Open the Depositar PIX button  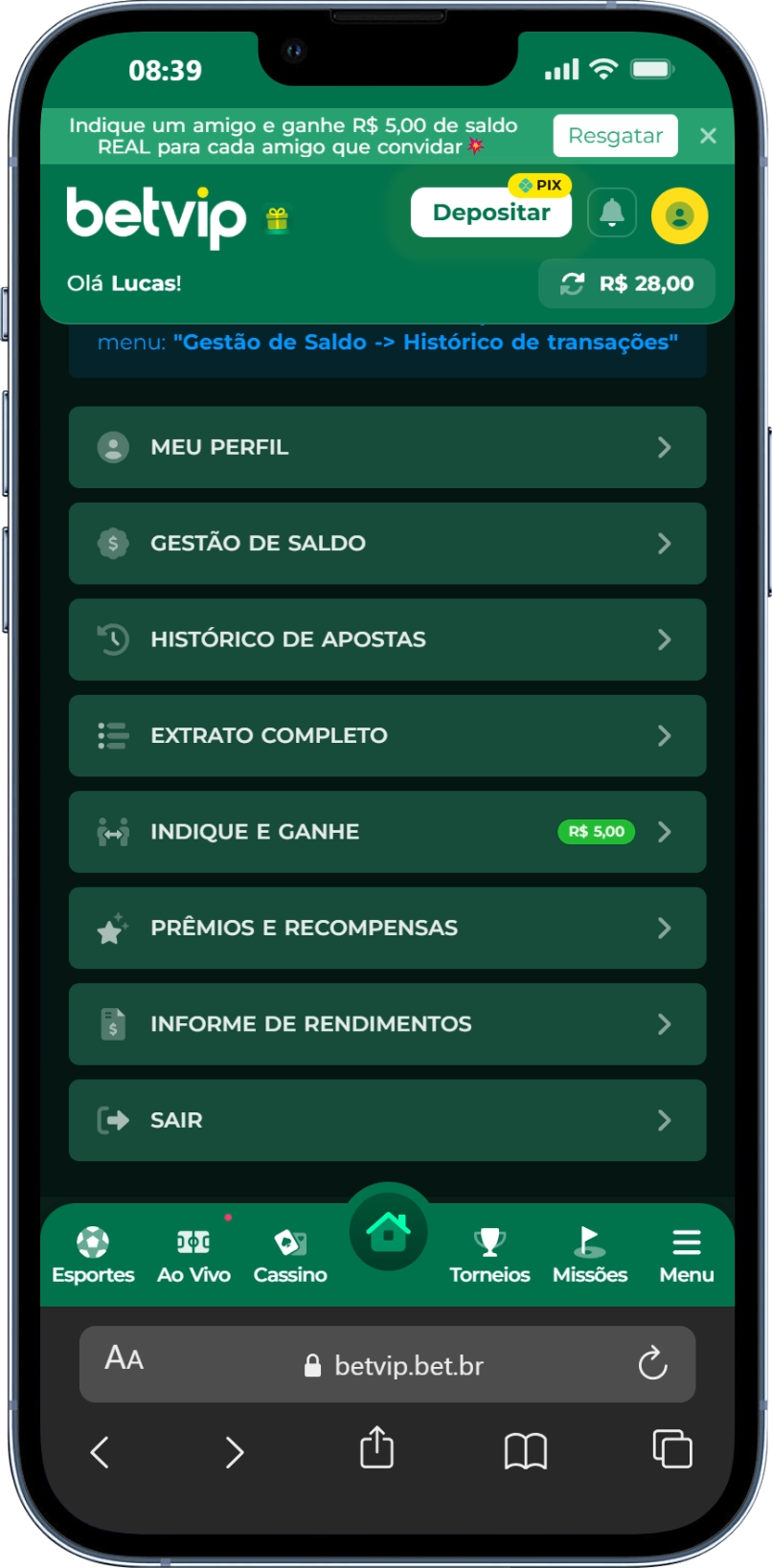click(x=491, y=213)
